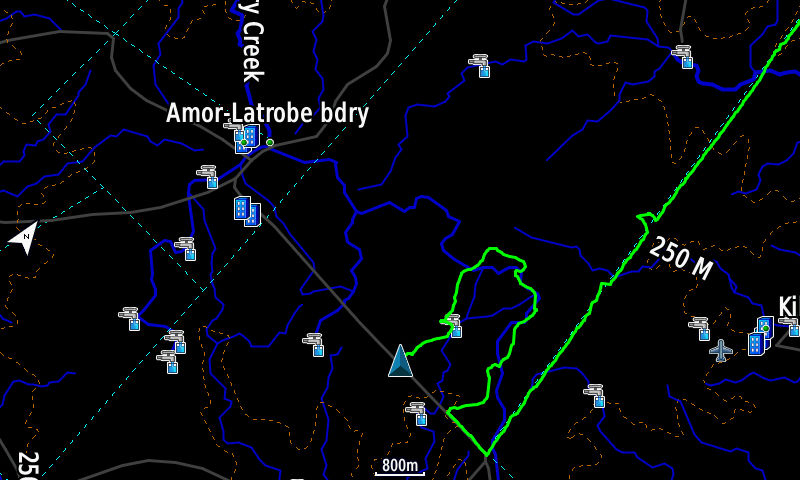Screen dimensions: 800x480
Task: Select the airplane airport marker on map
Action: coord(720,350)
